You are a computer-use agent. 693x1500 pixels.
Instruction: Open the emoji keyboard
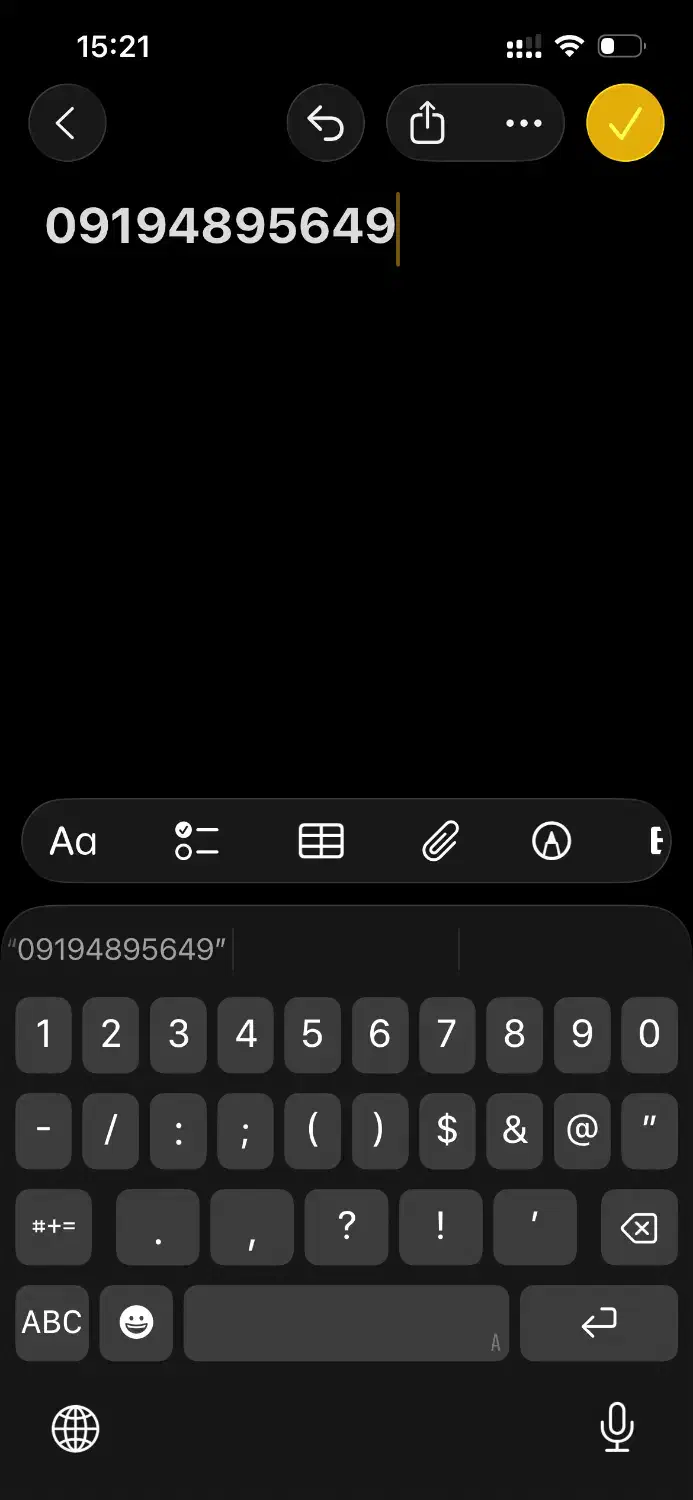pyautogui.click(x=136, y=1322)
